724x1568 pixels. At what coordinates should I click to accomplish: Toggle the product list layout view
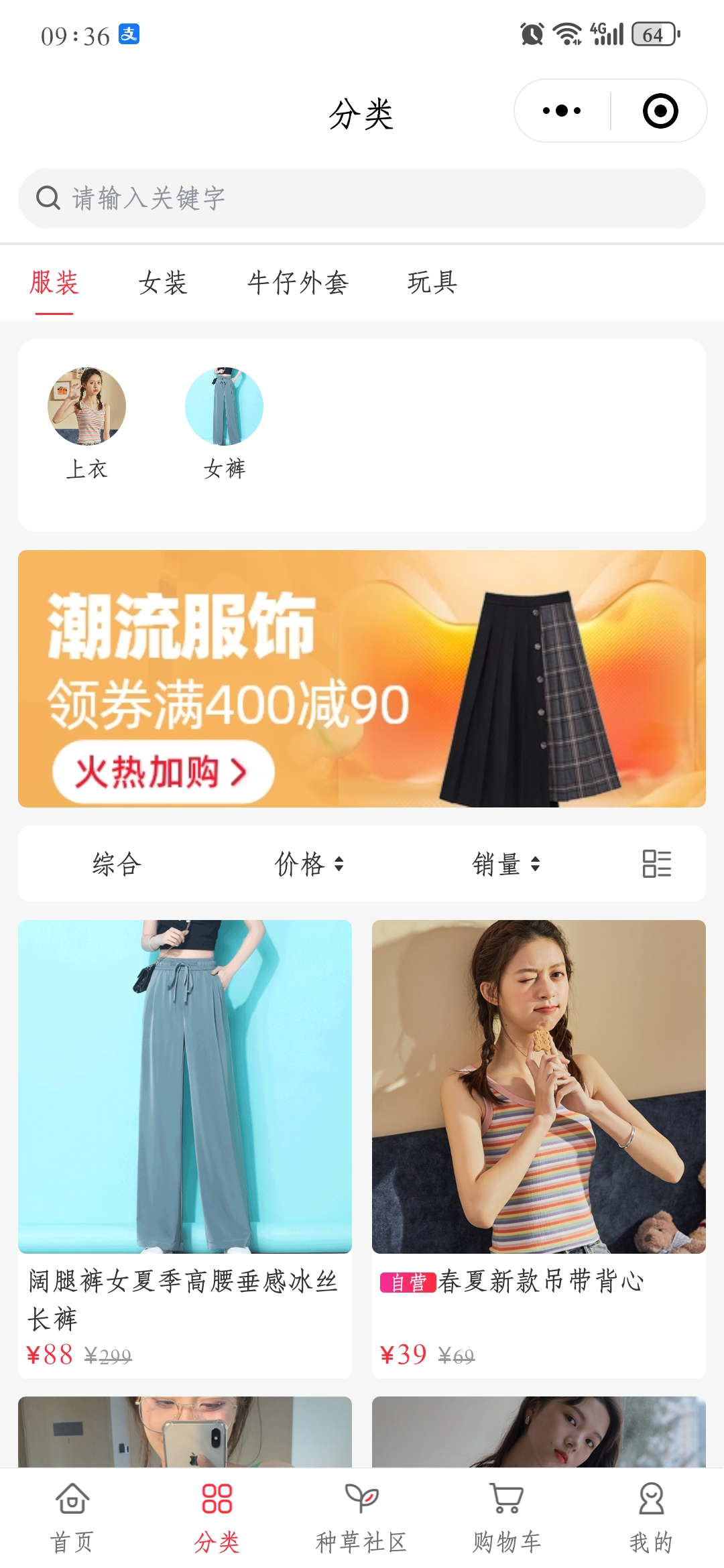[656, 864]
